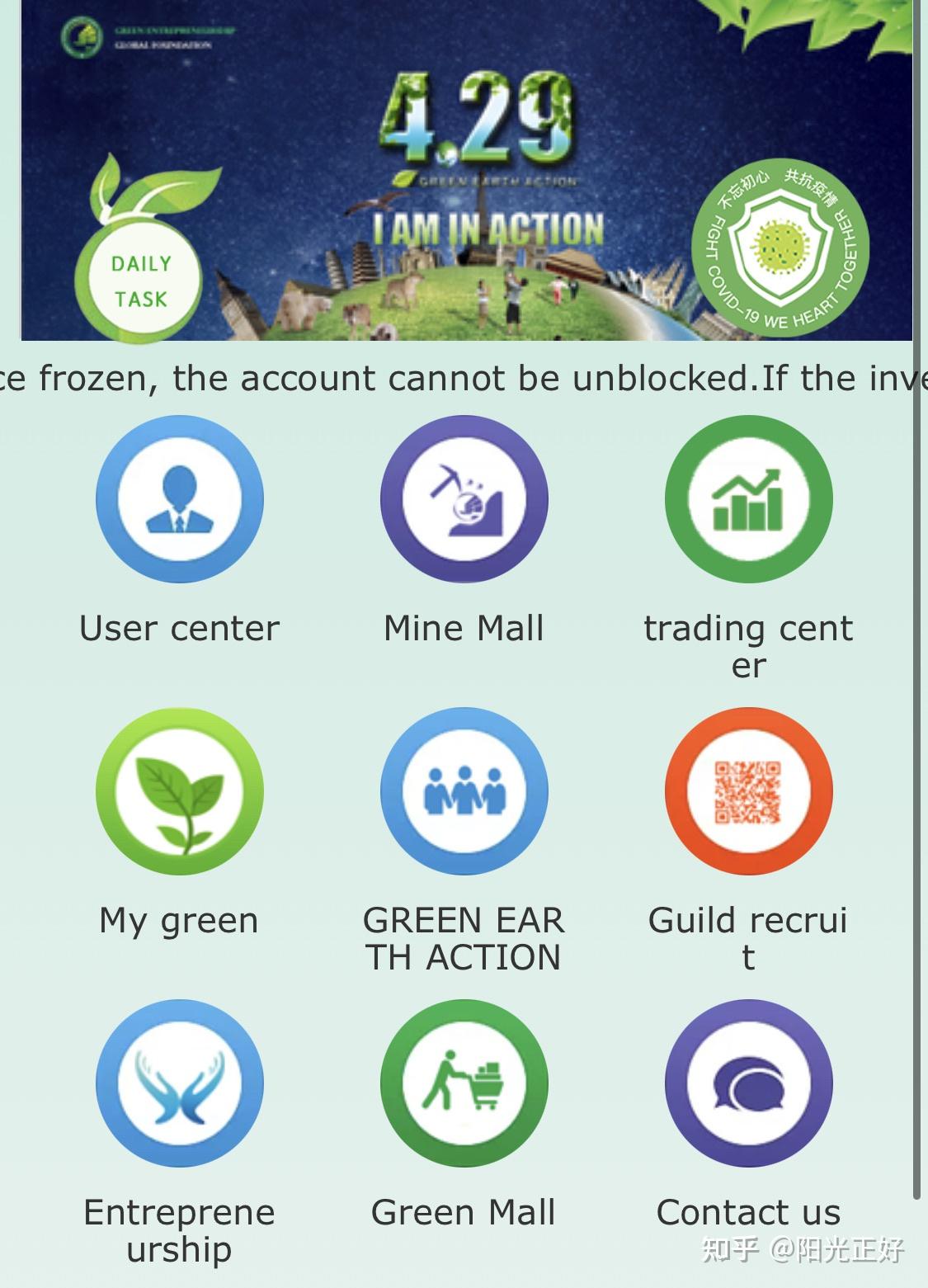
Task: Open the Fight COVID-19 badge
Action: (x=780, y=247)
